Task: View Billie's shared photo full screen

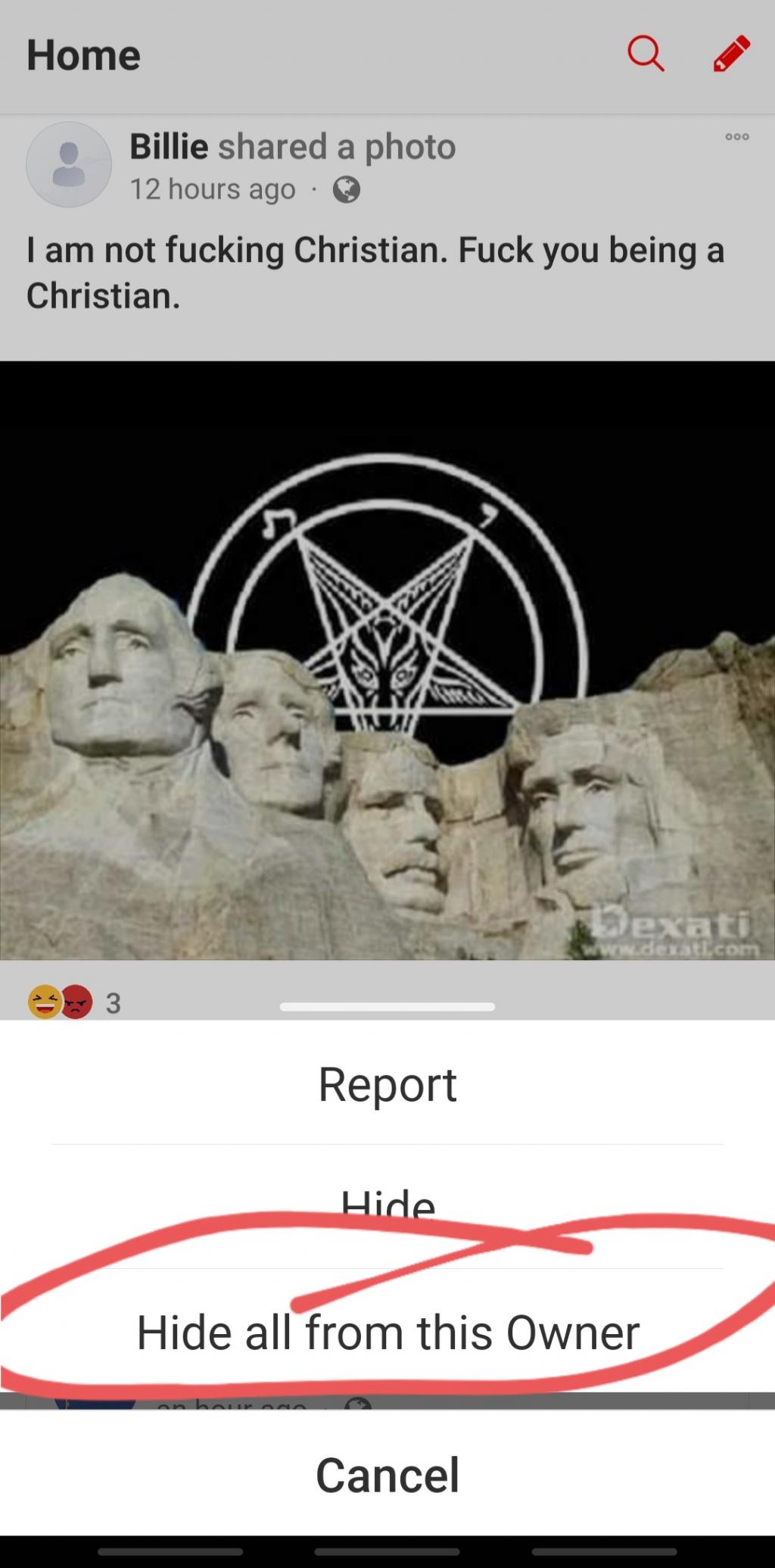Action: [387, 660]
